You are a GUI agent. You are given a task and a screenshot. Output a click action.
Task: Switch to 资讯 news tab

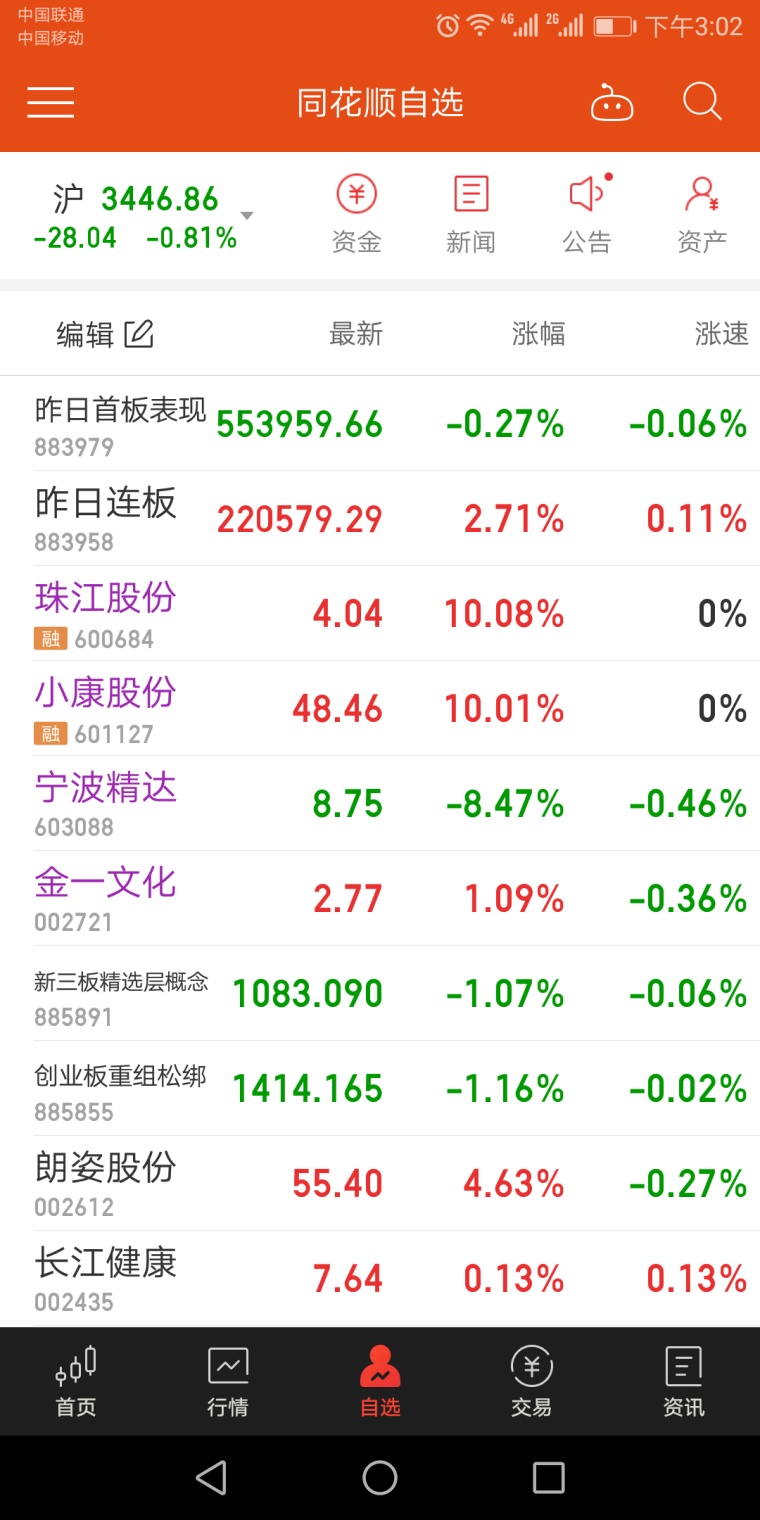(683, 1382)
